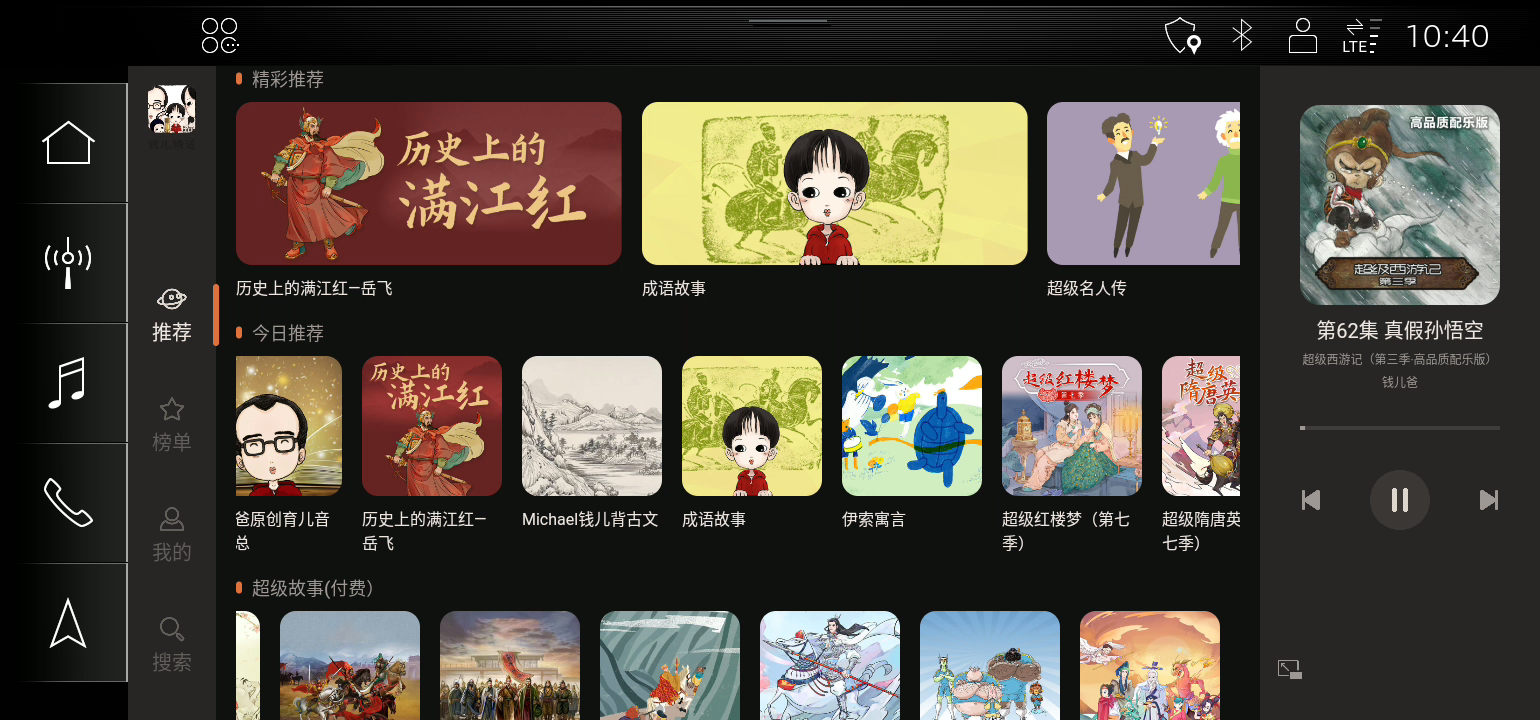
Task: Tap the minimize player icon
Action: point(1289,669)
